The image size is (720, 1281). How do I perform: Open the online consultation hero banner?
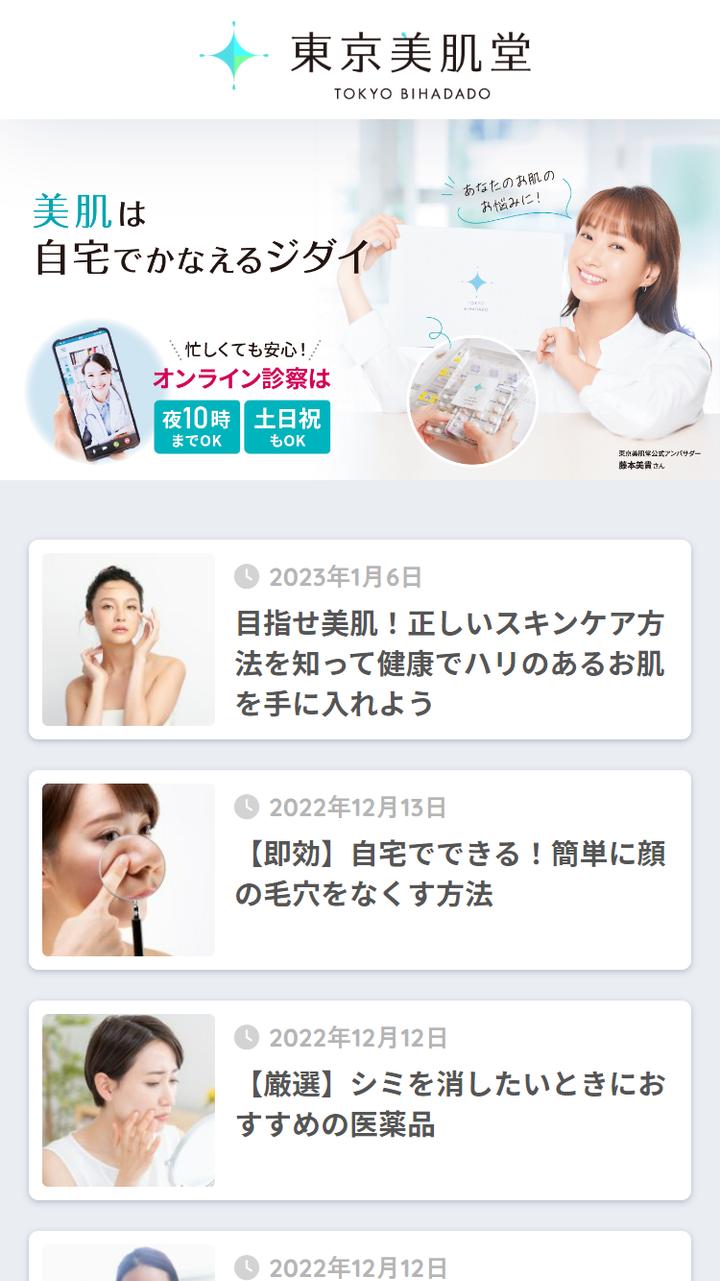pyautogui.click(x=360, y=300)
